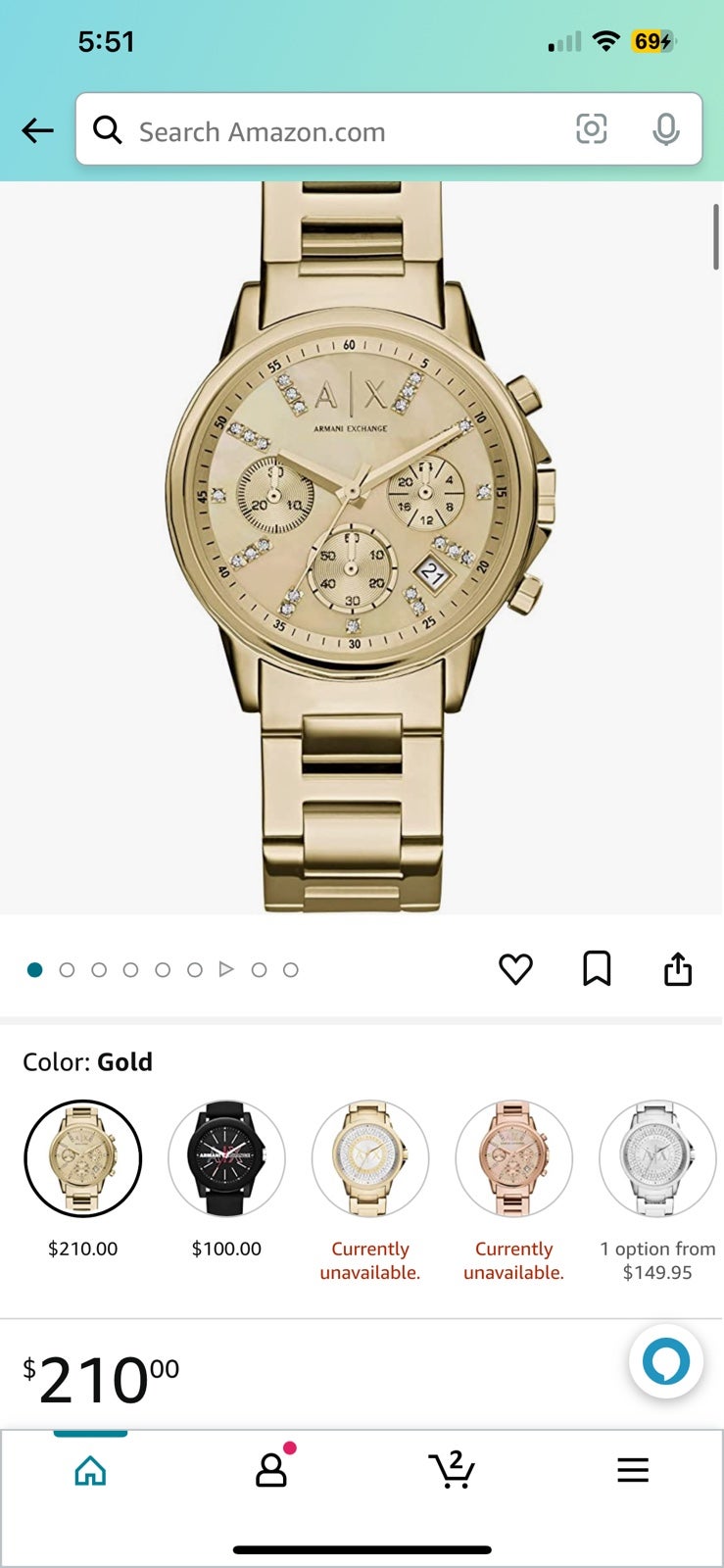
Task: Start voice search with microphone
Action: tap(666, 129)
